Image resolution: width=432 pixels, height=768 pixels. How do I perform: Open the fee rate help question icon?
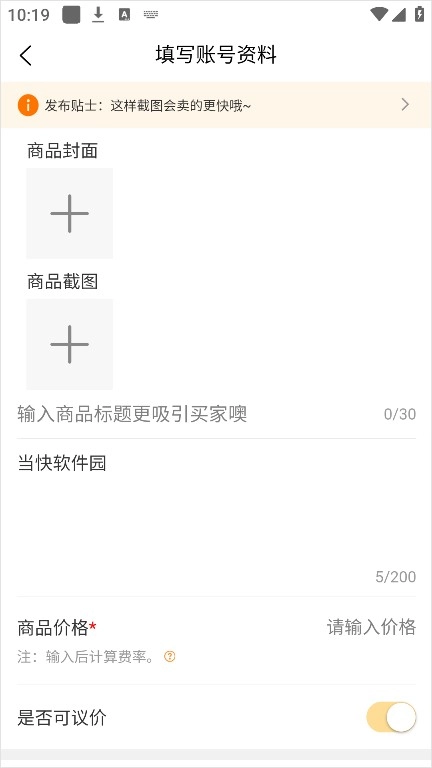tap(169, 657)
